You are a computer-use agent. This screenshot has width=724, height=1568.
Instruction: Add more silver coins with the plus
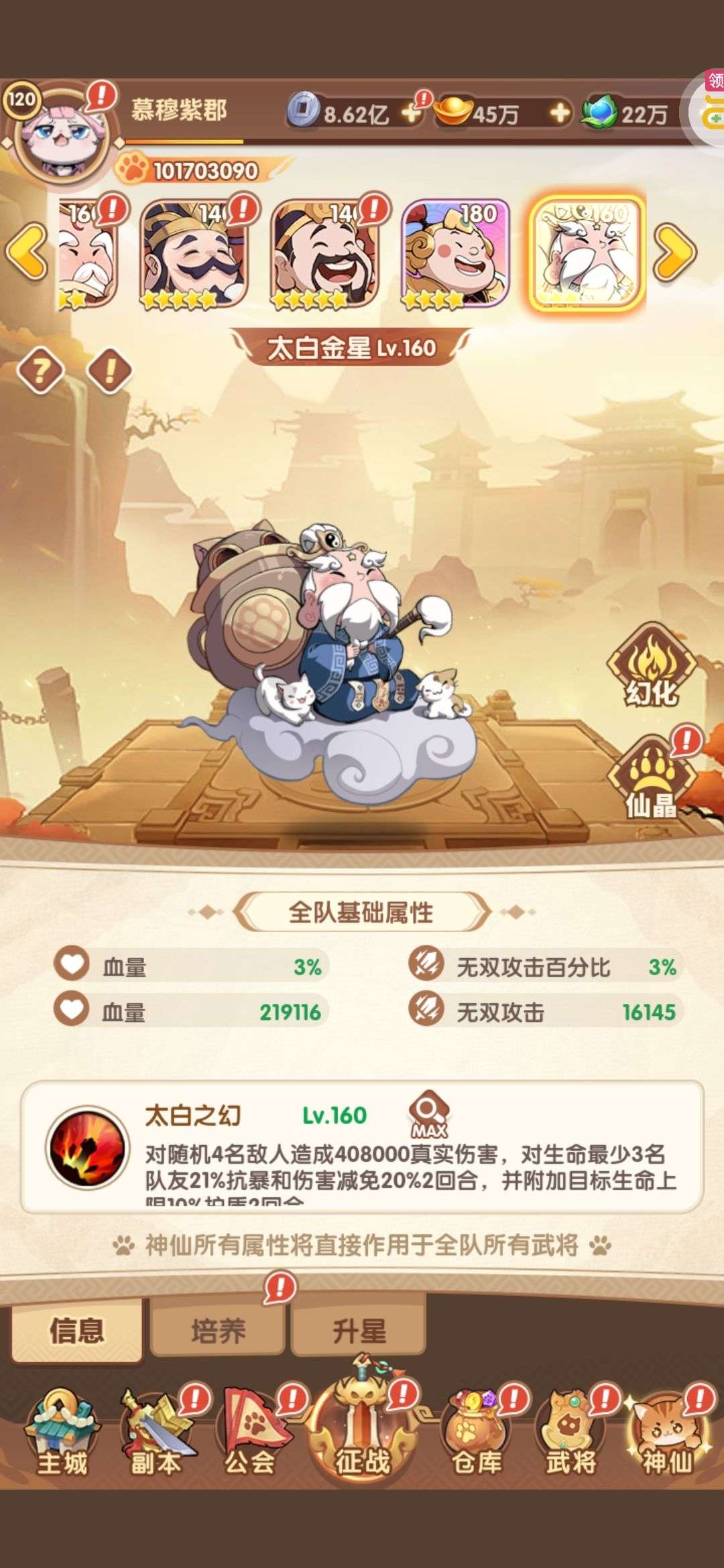tap(411, 113)
